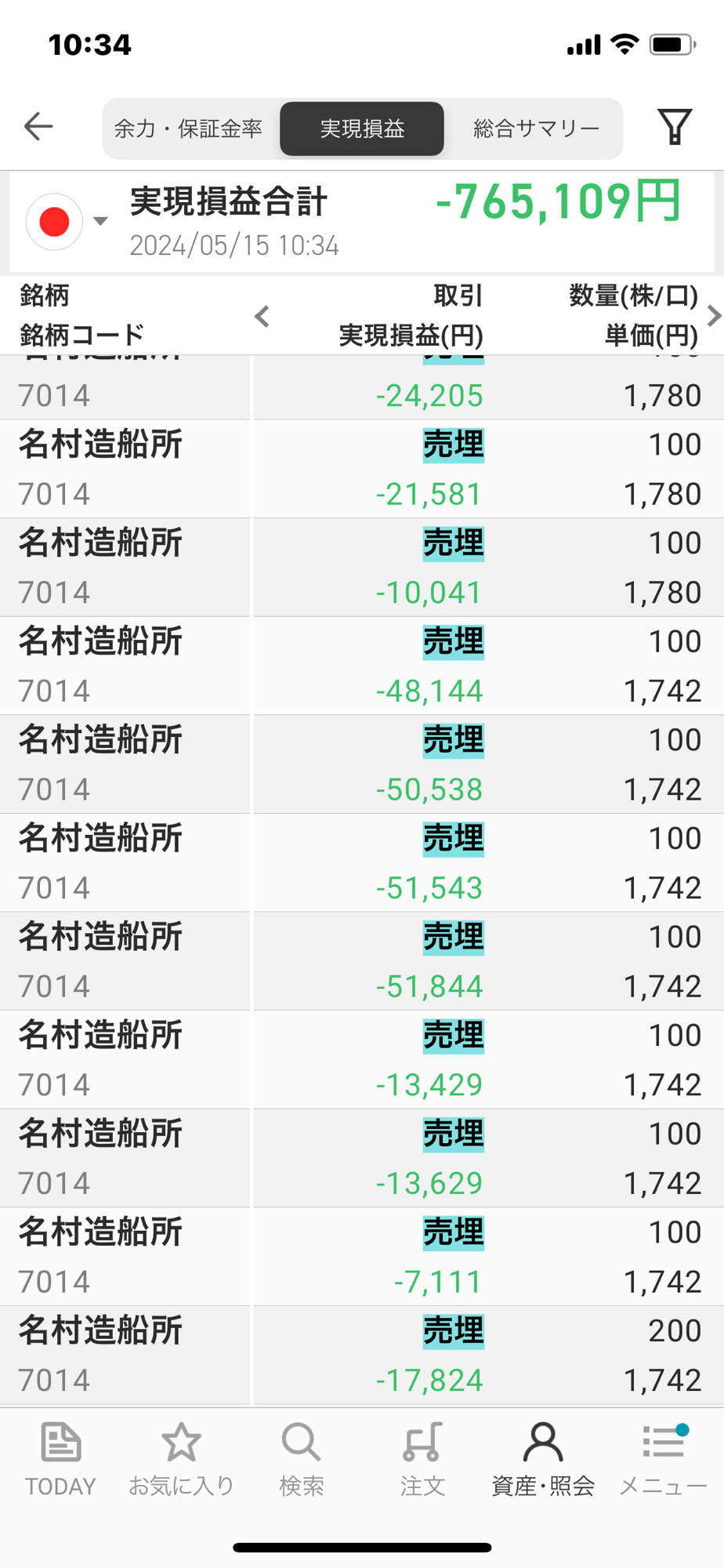
Task: Switch to the 総合サマリー tab
Action: point(536,129)
